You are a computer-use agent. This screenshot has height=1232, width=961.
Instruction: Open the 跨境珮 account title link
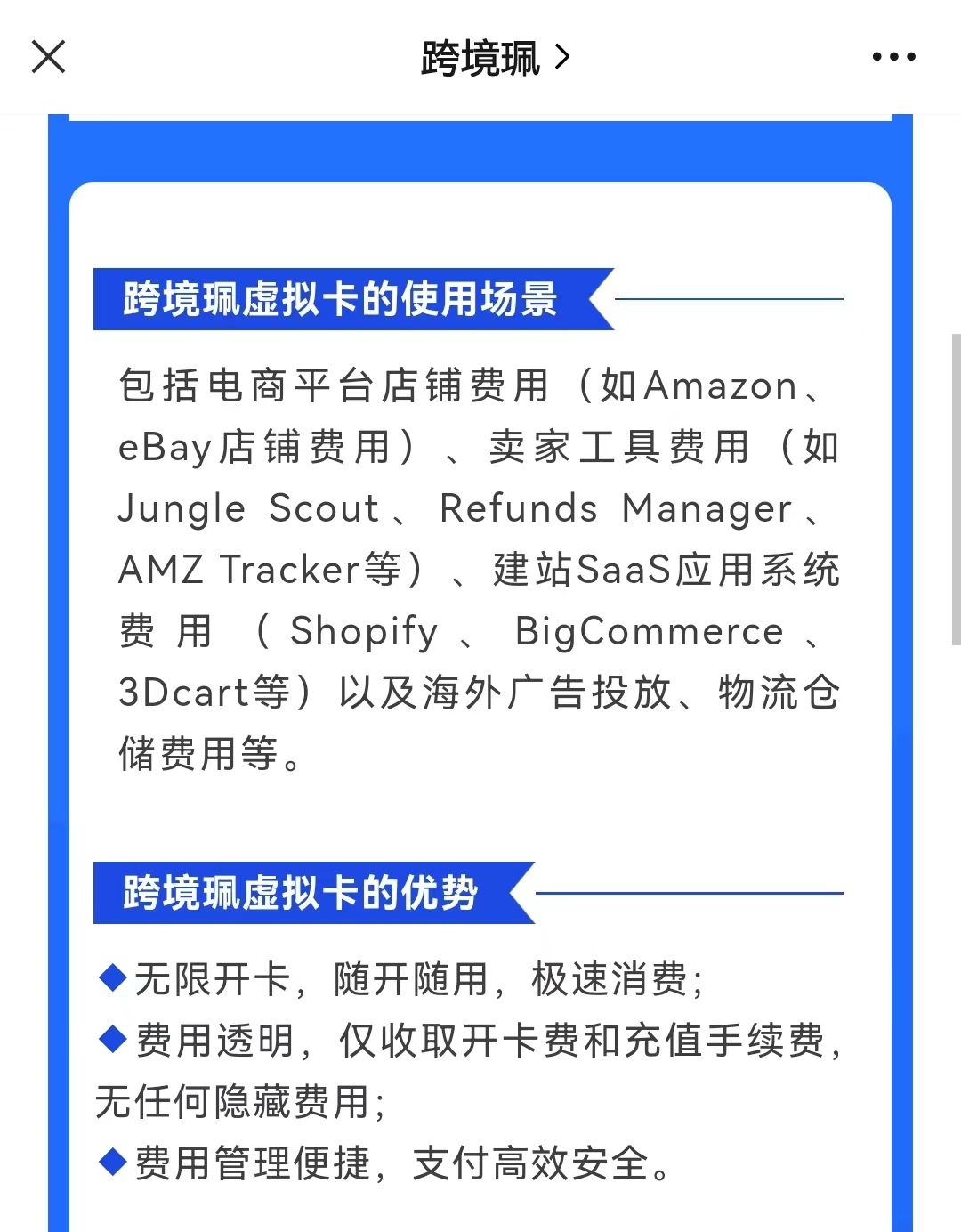pyautogui.click(x=494, y=58)
